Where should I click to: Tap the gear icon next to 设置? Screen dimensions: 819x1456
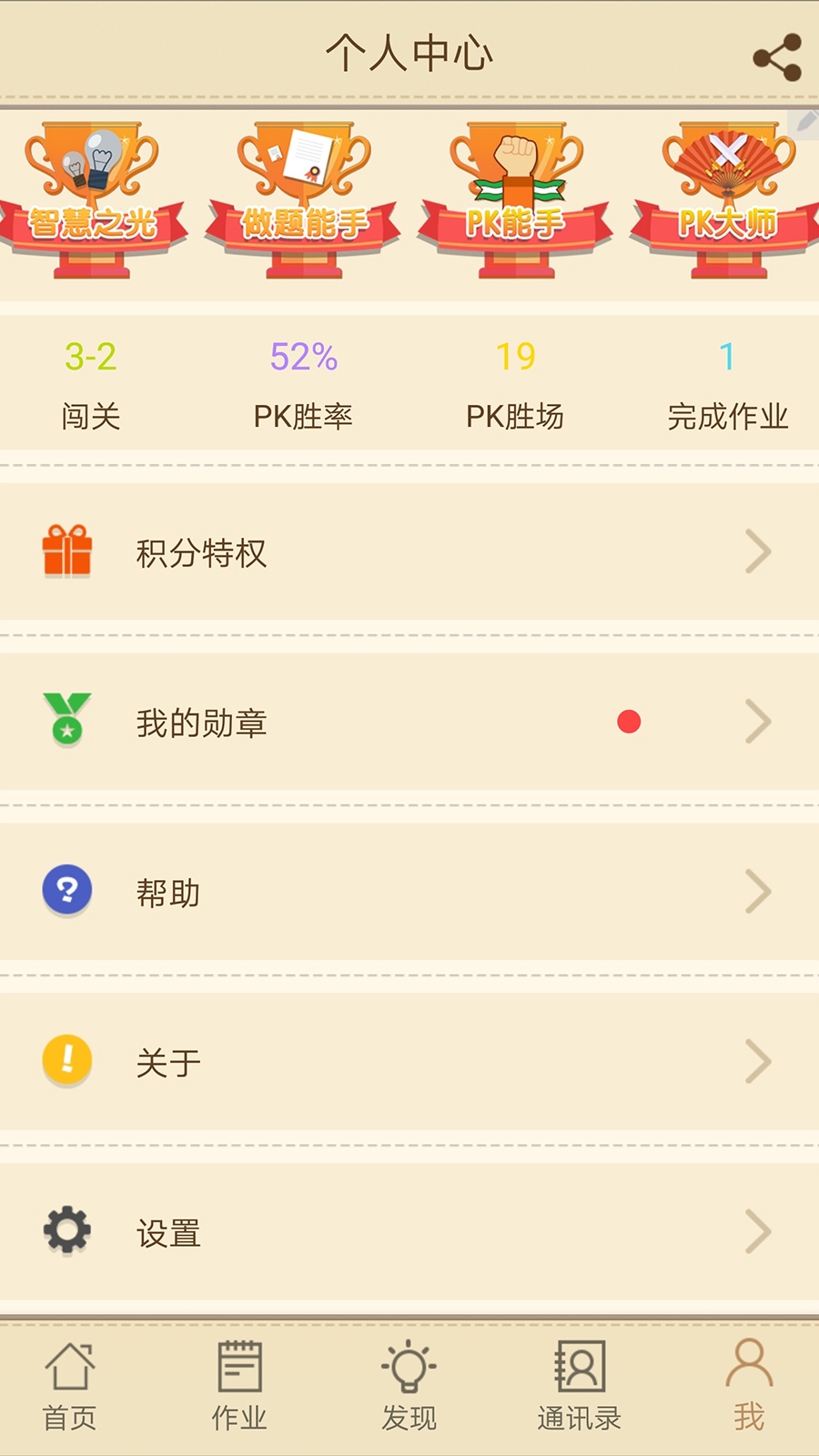pos(66,1231)
